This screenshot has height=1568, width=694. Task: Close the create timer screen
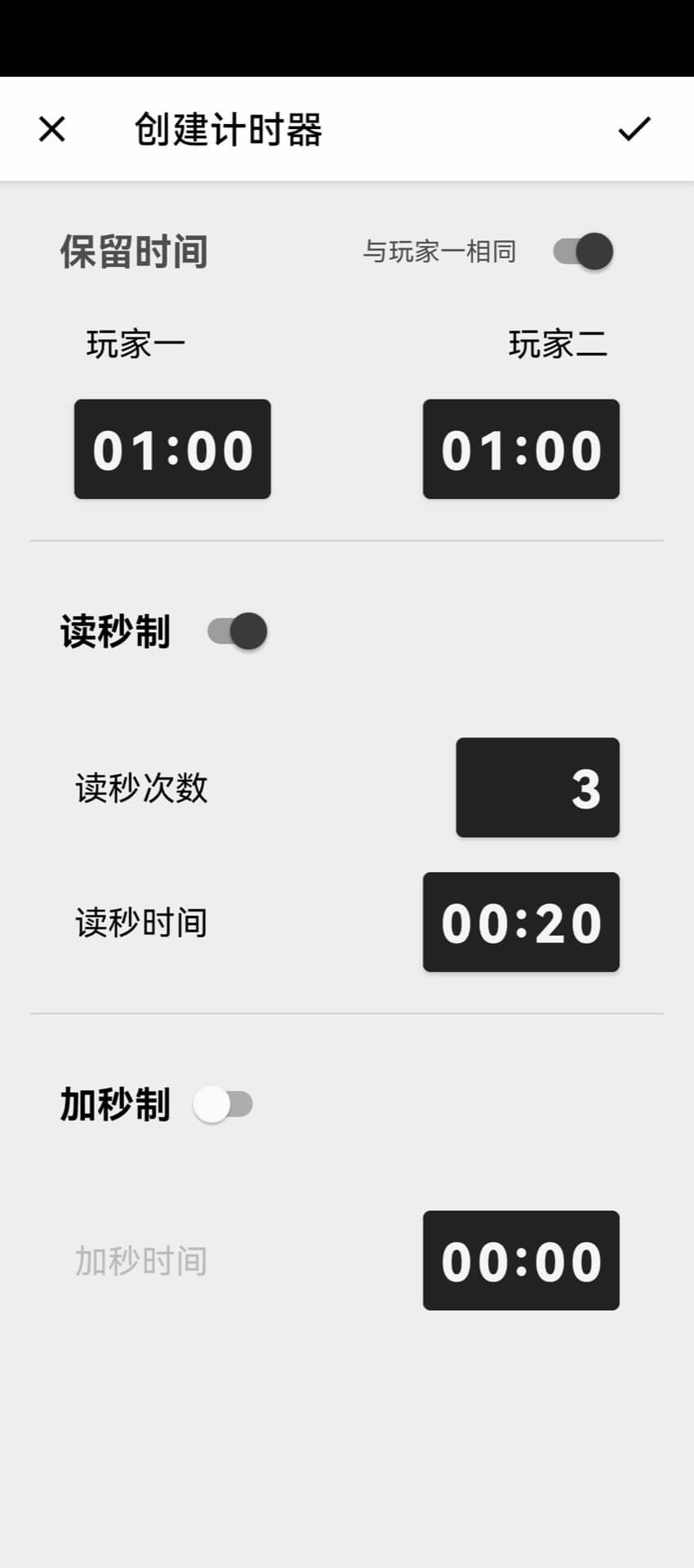coord(52,129)
